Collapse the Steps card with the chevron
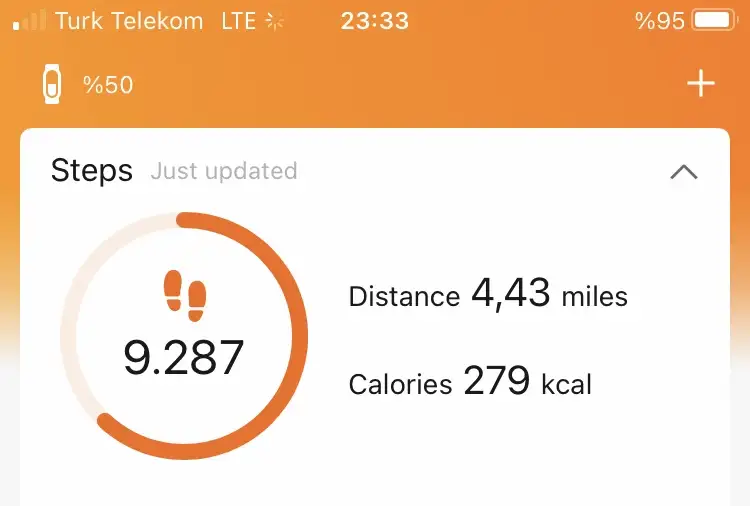 [684, 172]
